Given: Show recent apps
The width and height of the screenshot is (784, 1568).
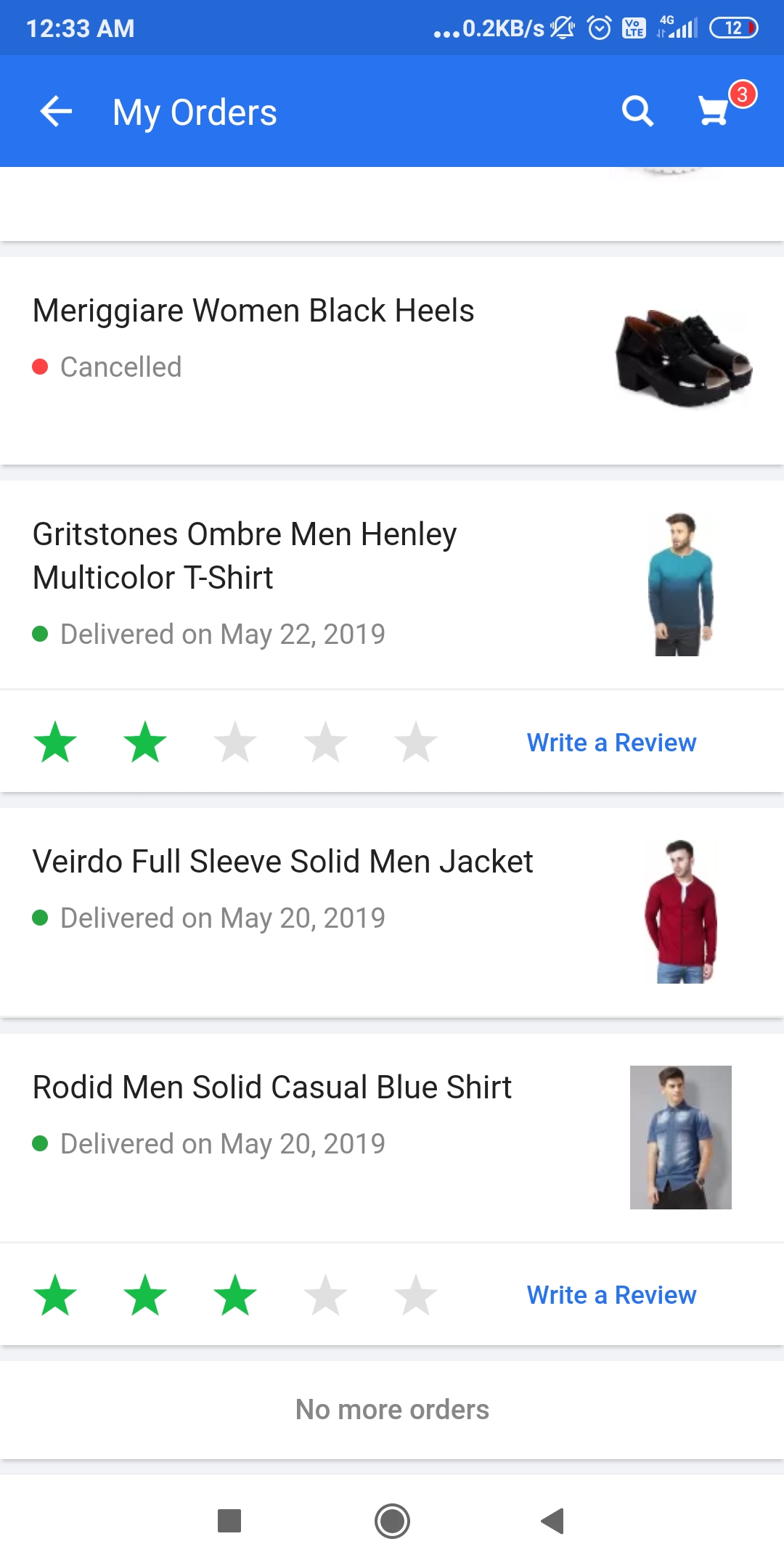Looking at the screenshot, I should pyautogui.click(x=229, y=1521).
